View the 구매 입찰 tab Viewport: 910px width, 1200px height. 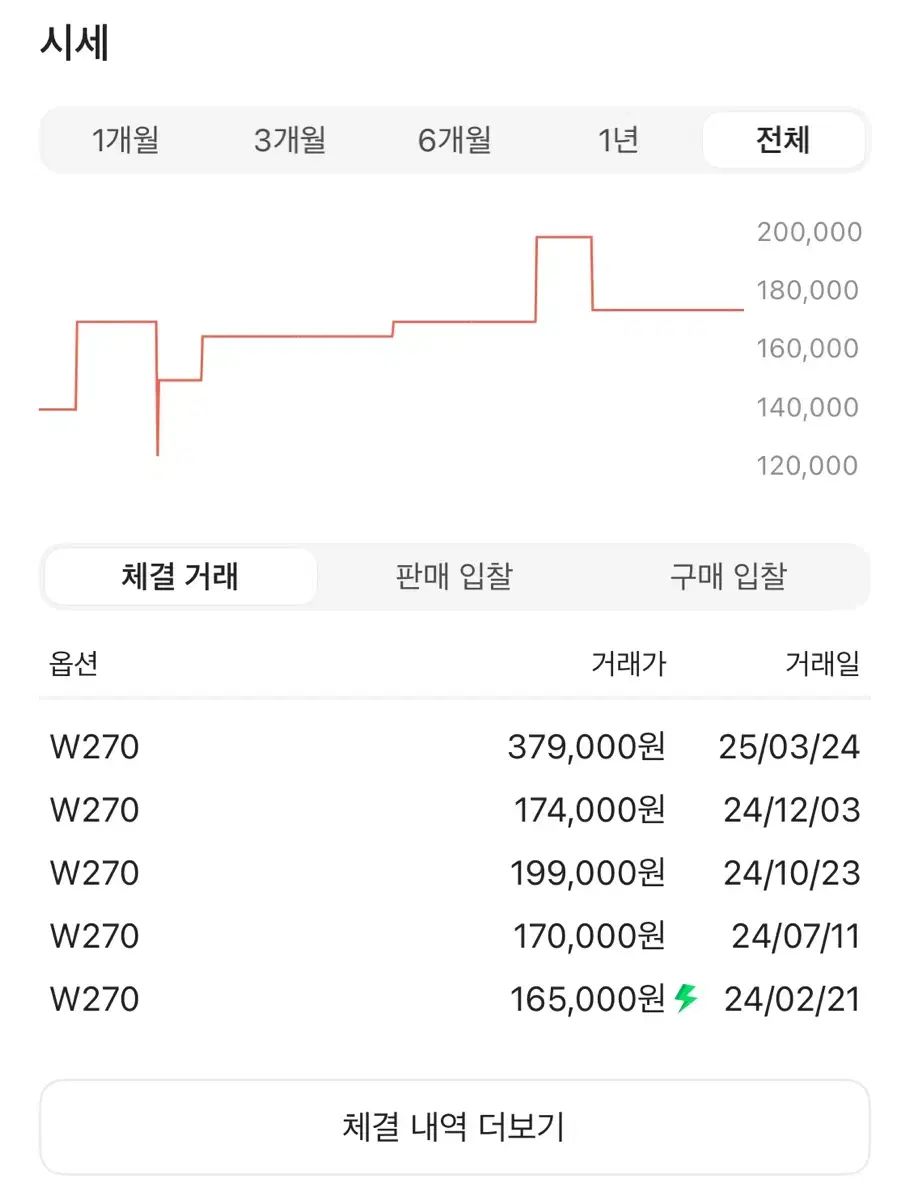728,576
